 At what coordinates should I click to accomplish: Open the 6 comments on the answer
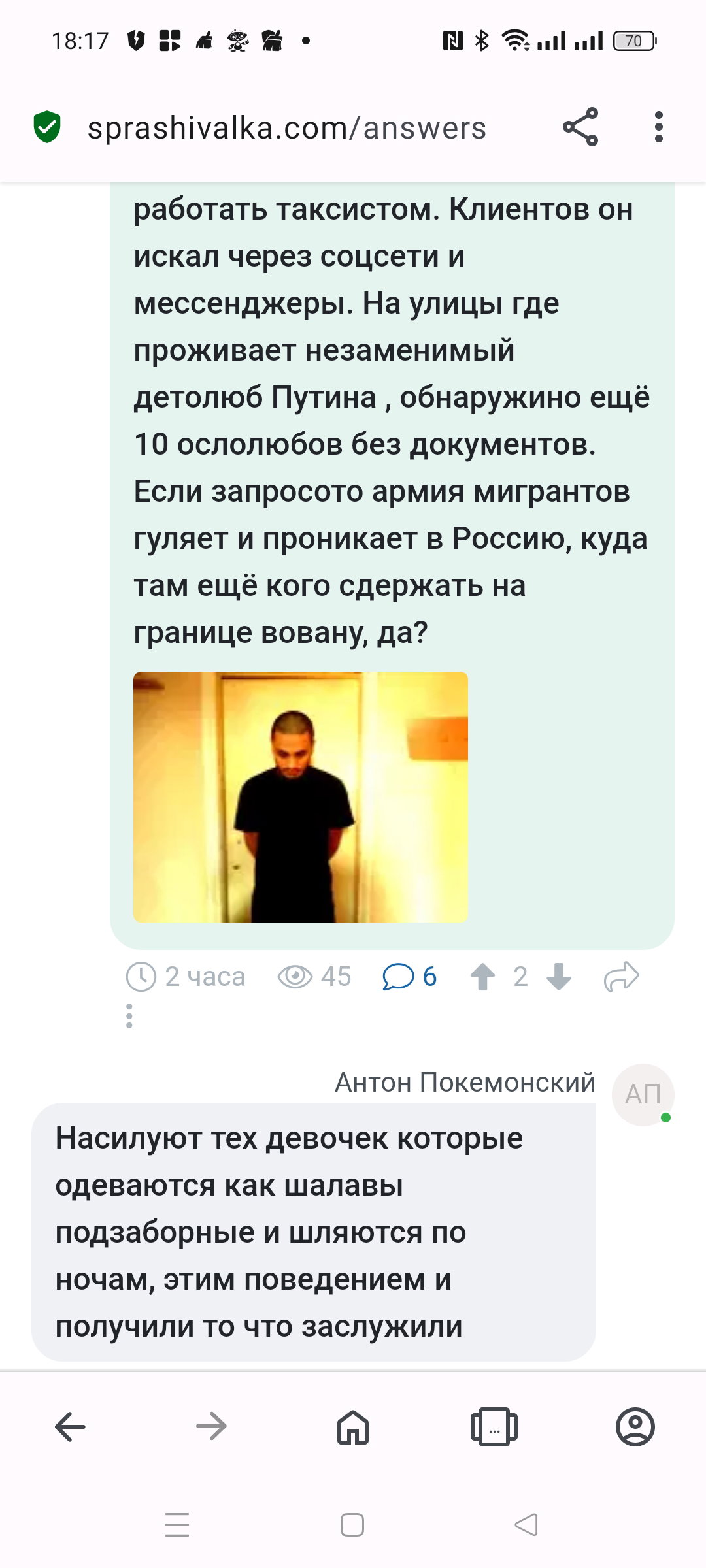point(409,977)
